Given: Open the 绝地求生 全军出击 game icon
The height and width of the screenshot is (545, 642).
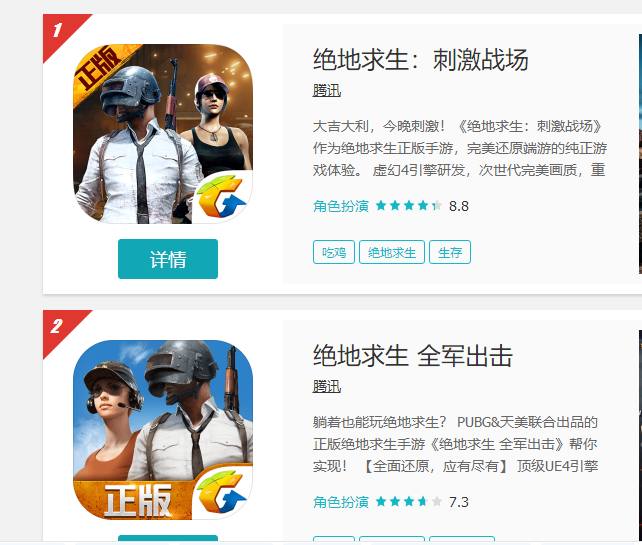Looking at the screenshot, I should coord(163,429).
